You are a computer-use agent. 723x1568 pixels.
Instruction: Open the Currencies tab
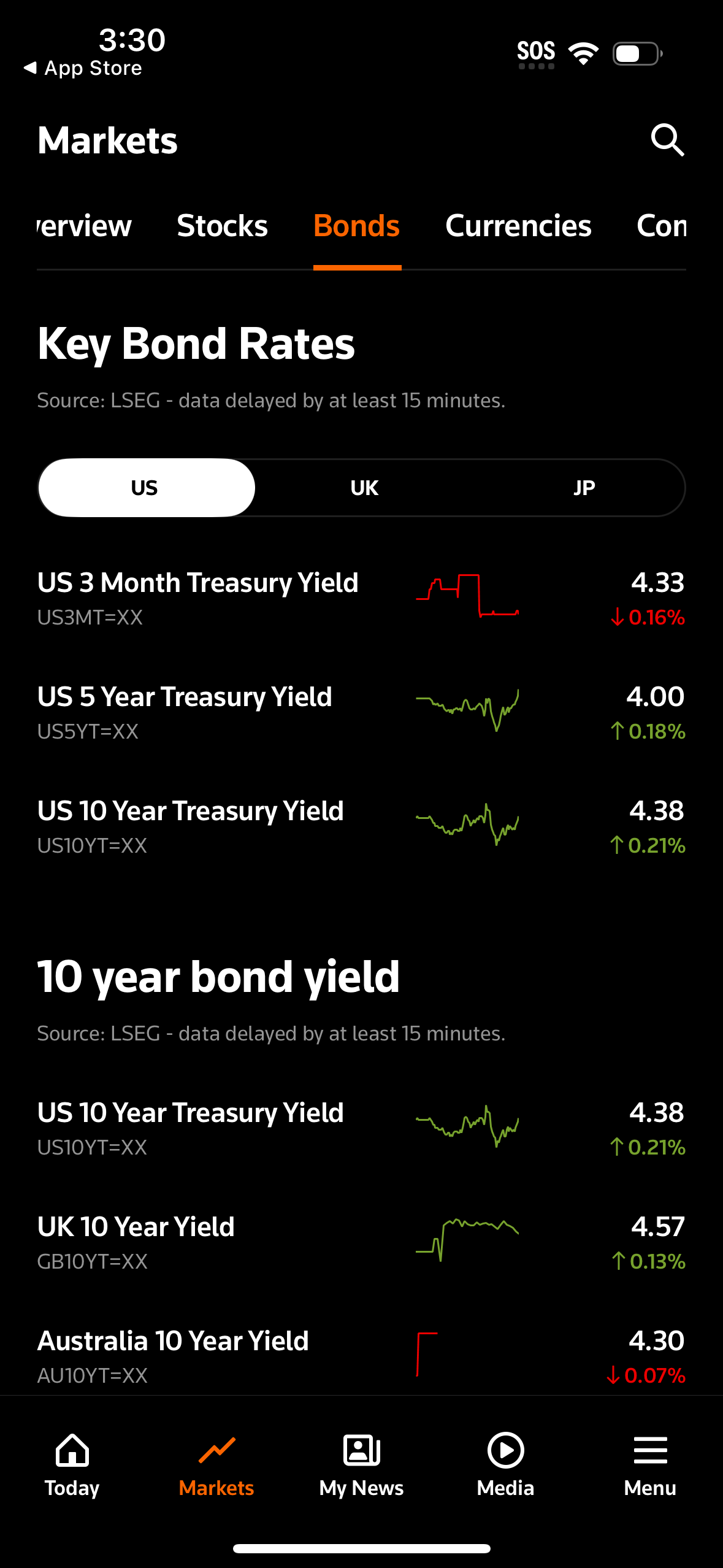[518, 226]
